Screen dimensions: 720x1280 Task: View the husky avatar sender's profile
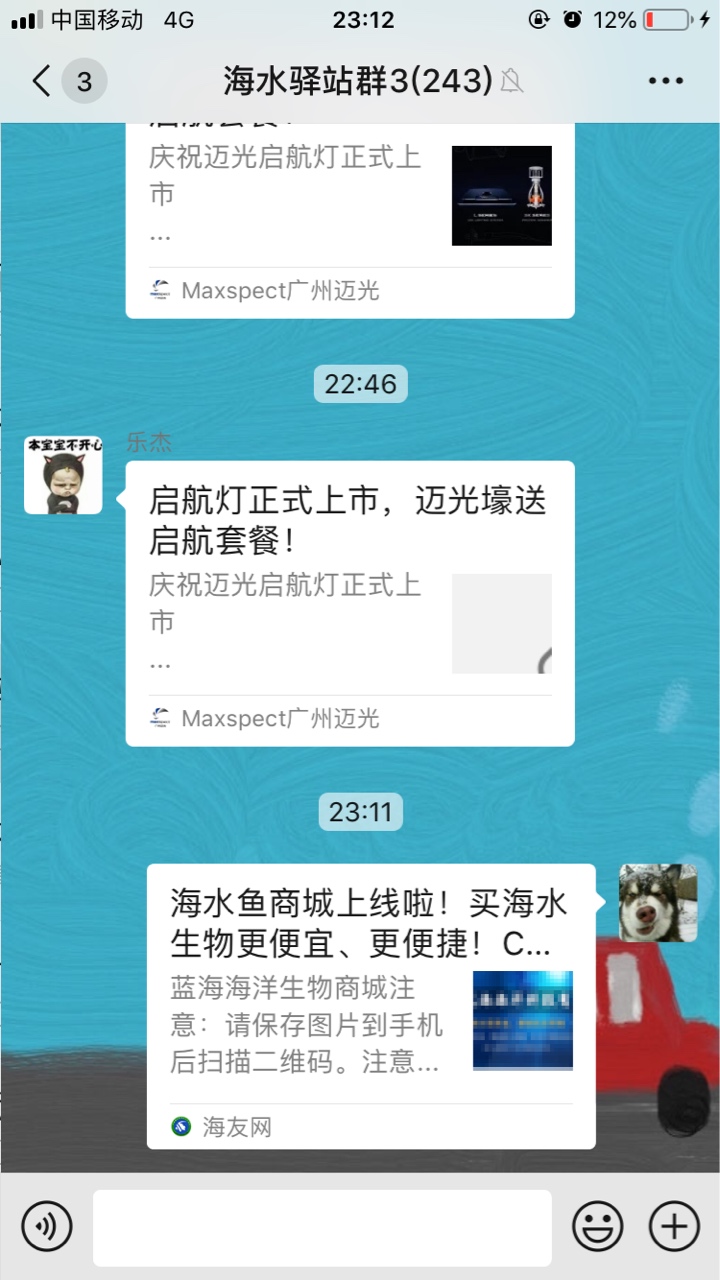click(657, 903)
